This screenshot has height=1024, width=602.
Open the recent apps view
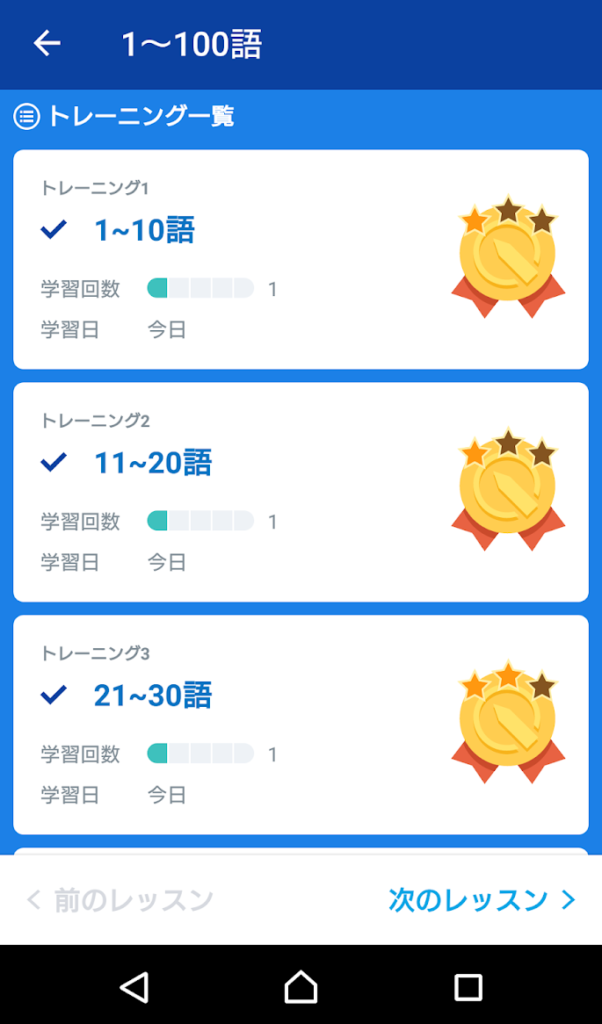468,987
